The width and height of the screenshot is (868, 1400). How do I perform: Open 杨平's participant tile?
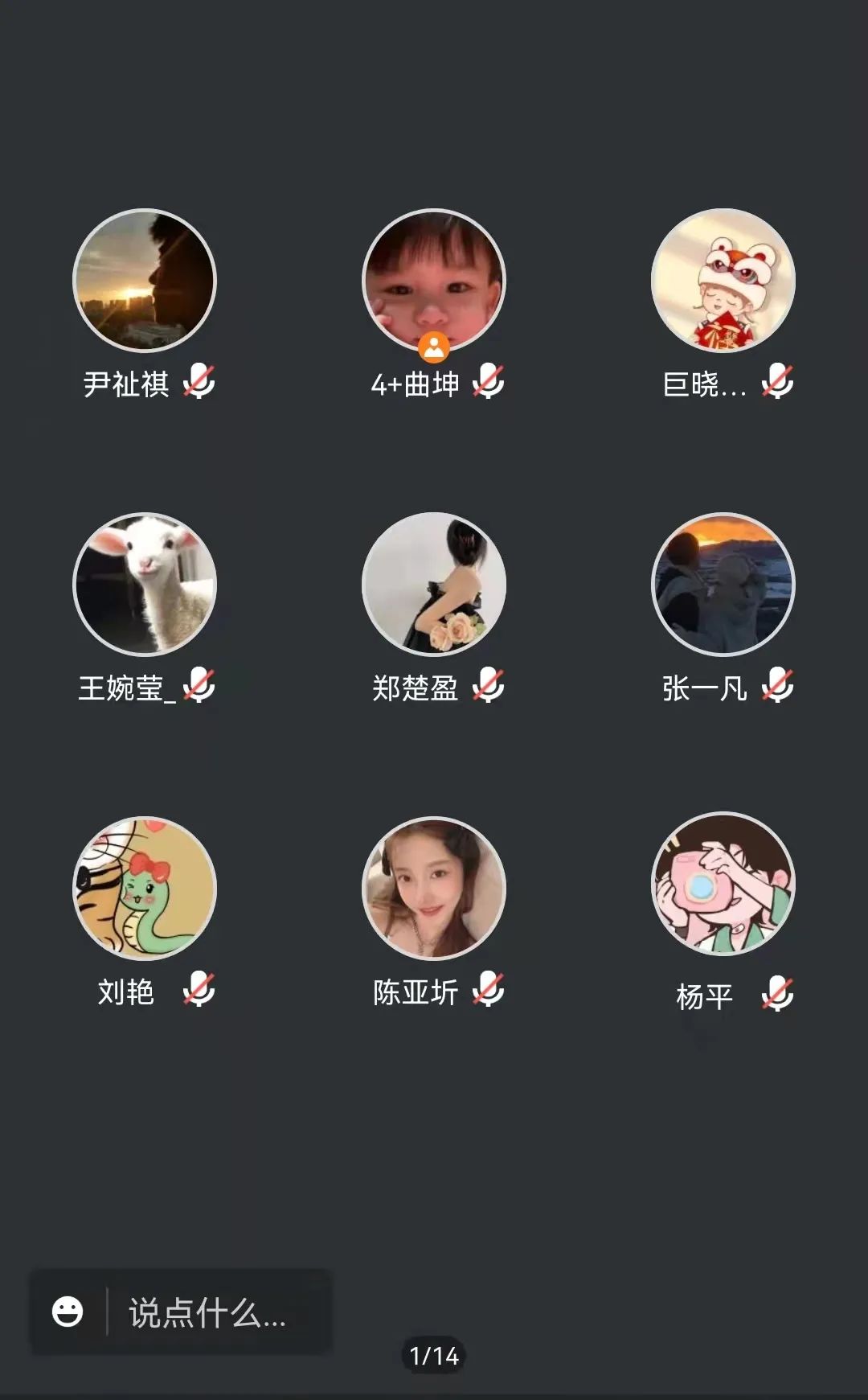723,885
